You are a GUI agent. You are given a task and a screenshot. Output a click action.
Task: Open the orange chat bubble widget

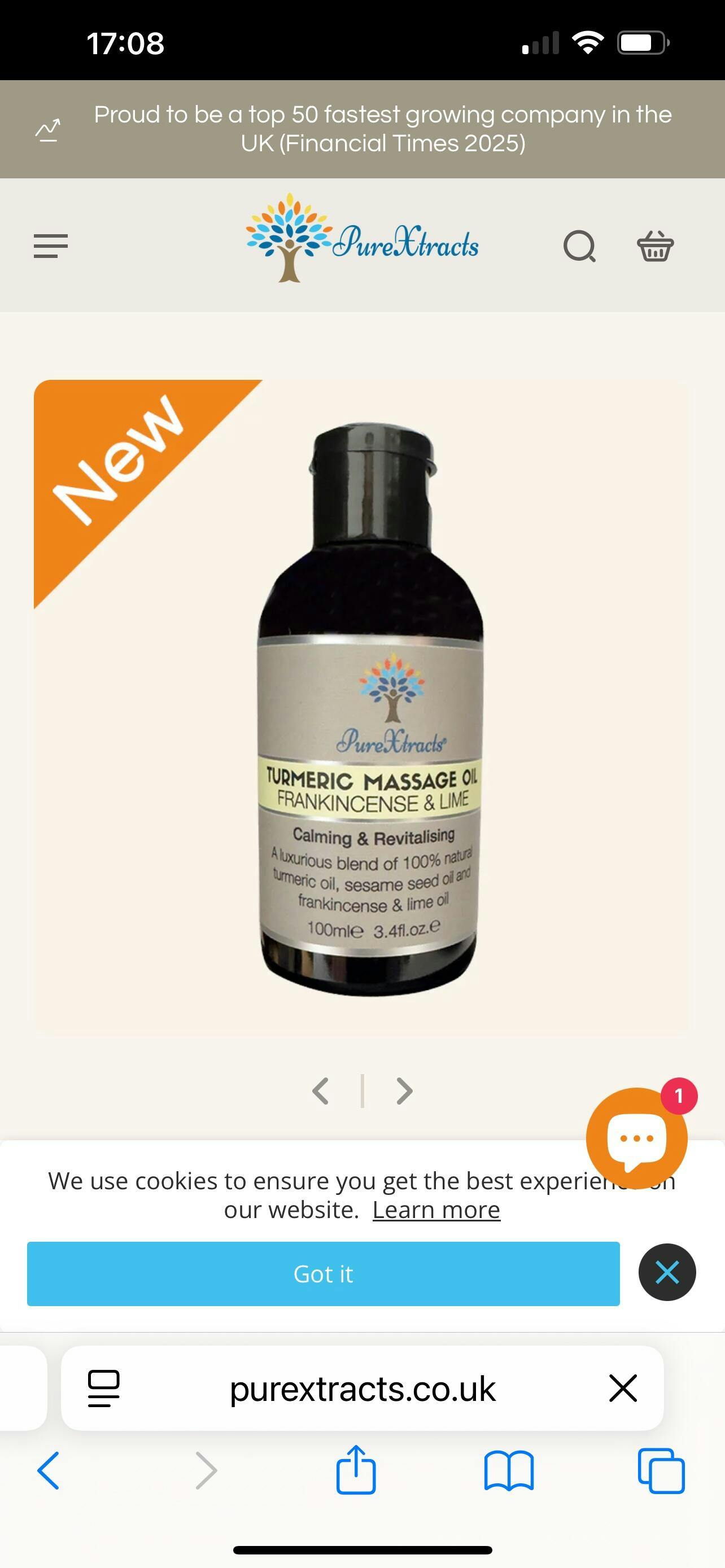click(x=637, y=1138)
